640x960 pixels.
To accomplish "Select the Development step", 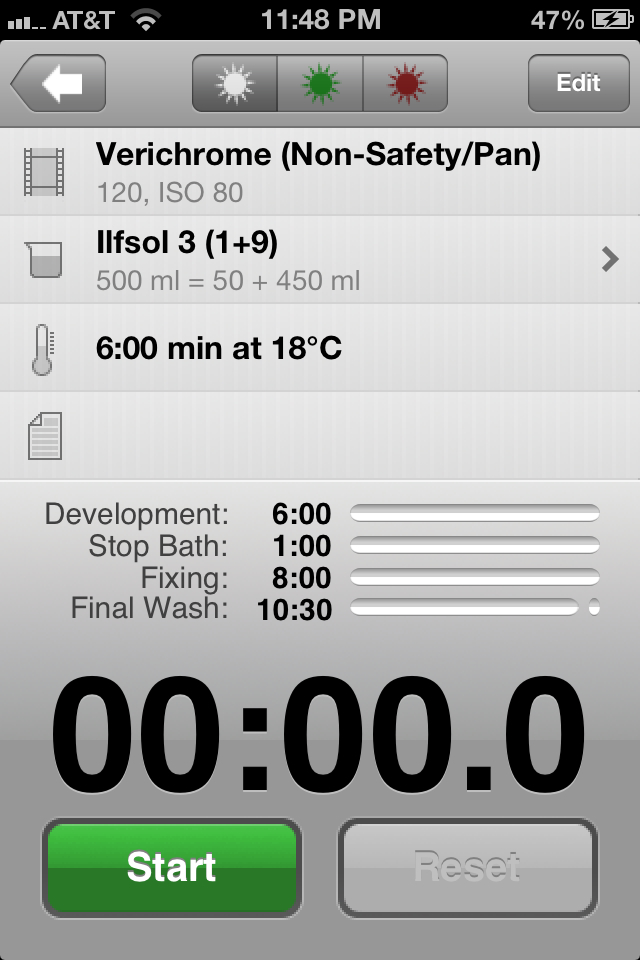I will tap(320, 514).
